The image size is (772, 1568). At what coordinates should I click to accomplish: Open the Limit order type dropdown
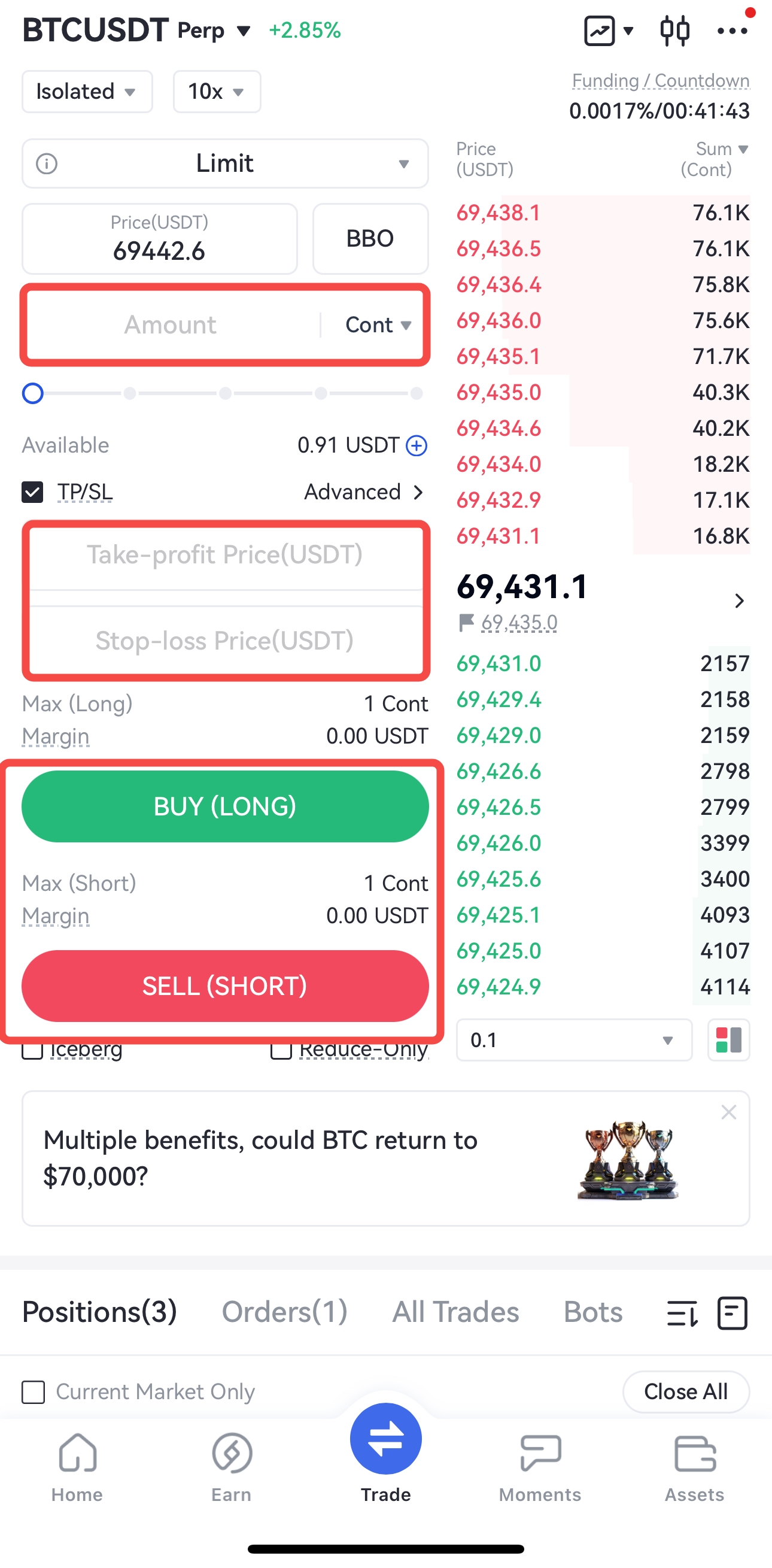225,163
